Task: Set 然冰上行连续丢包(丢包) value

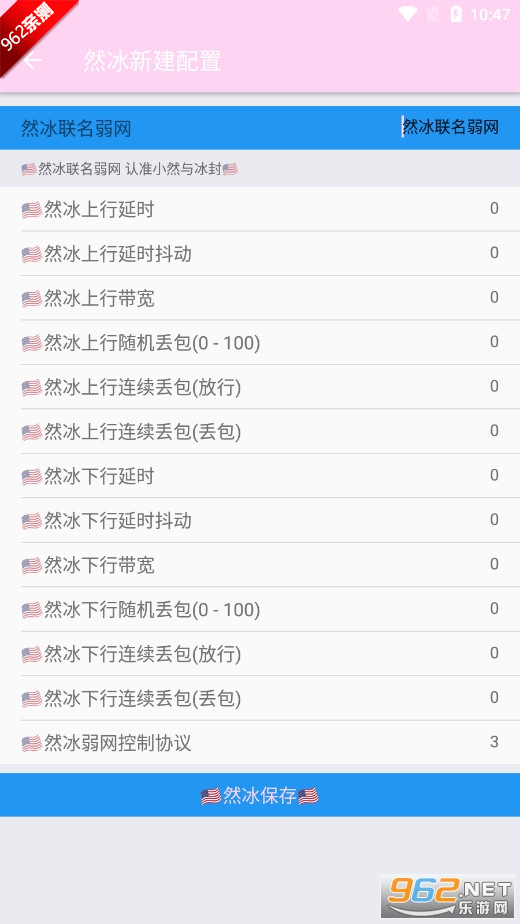Action: [260, 431]
